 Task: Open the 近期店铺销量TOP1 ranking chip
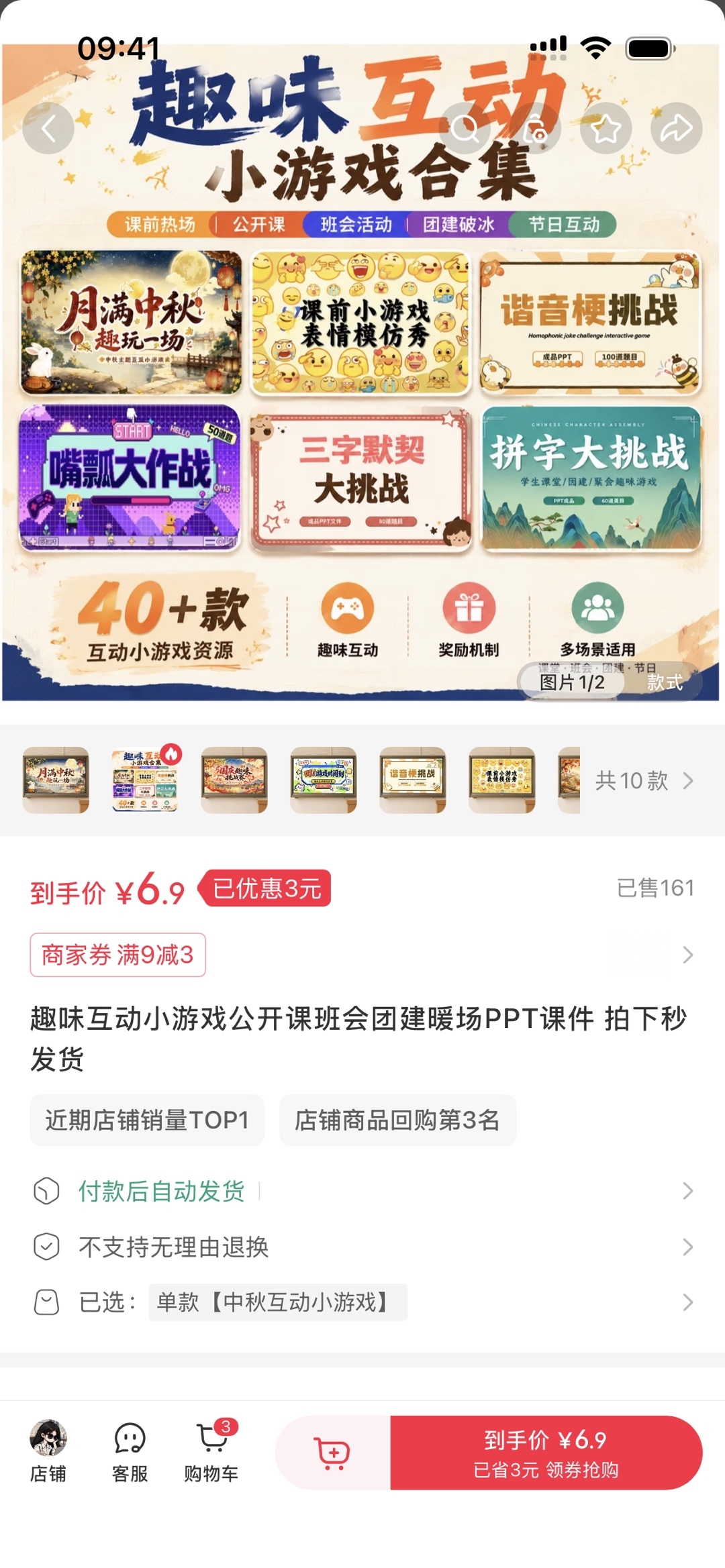(147, 1120)
